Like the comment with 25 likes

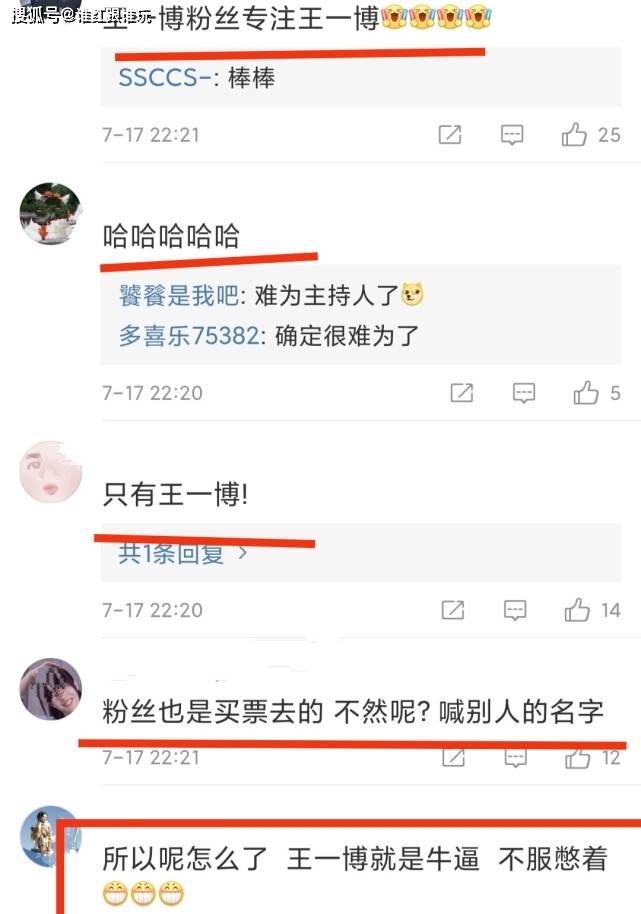tap(575, 135)
